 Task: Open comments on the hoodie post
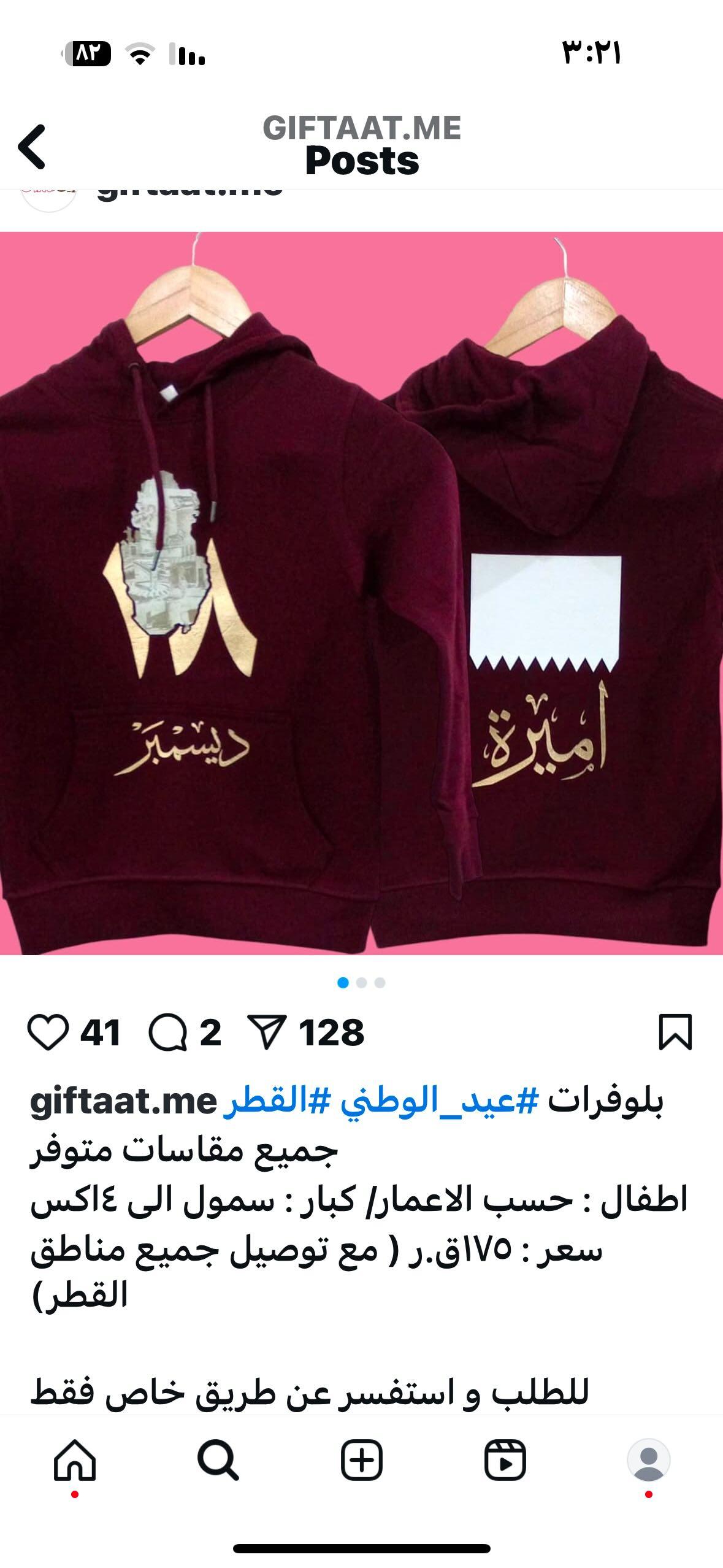pyautogui.click(x=167, y=1032)
